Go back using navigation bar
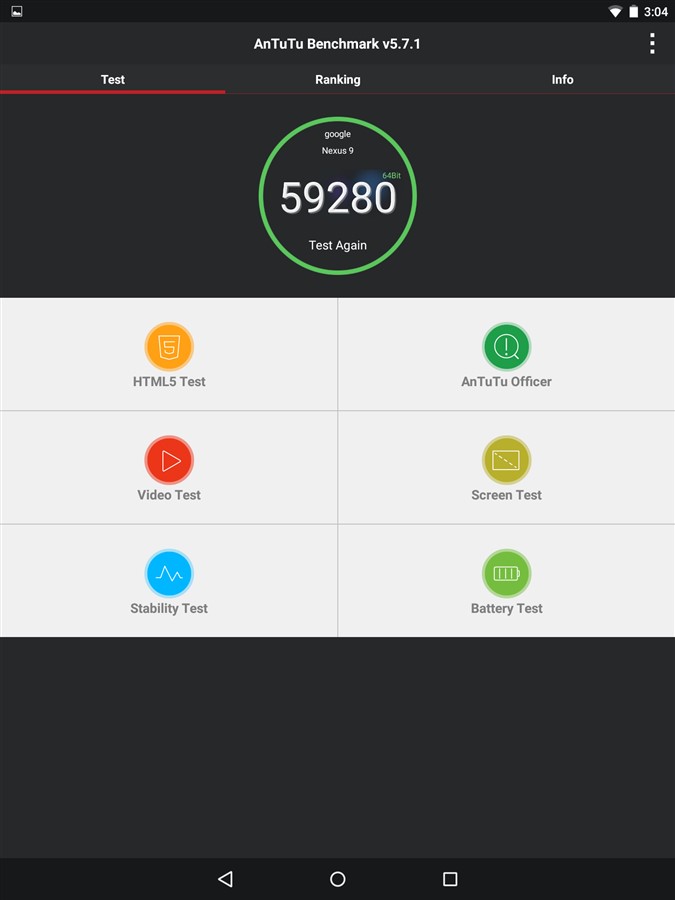The width and height of the screenshot is (675, 900). (225, 879)
